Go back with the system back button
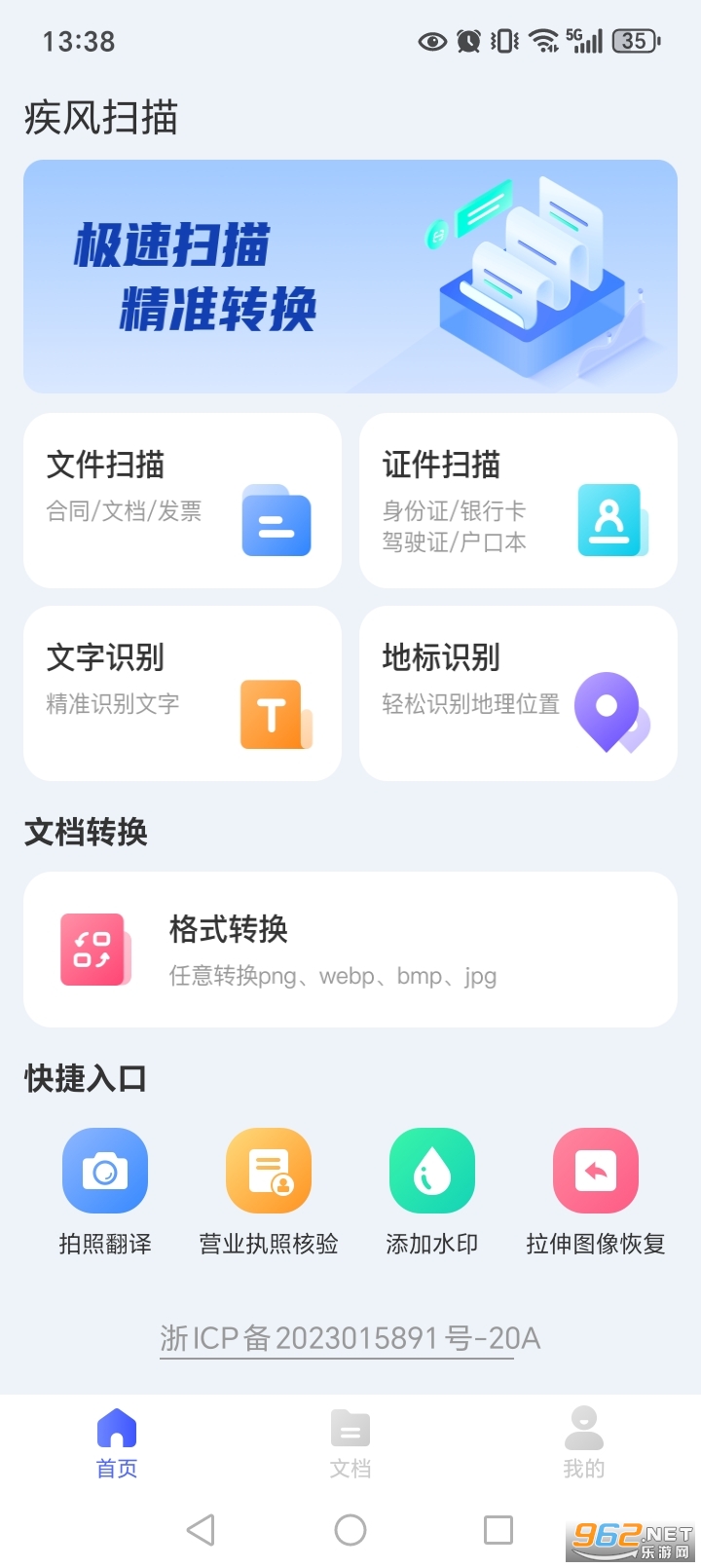This screenshot has width=701, height=1568. pyautogui.click(x=201, y=1530)
